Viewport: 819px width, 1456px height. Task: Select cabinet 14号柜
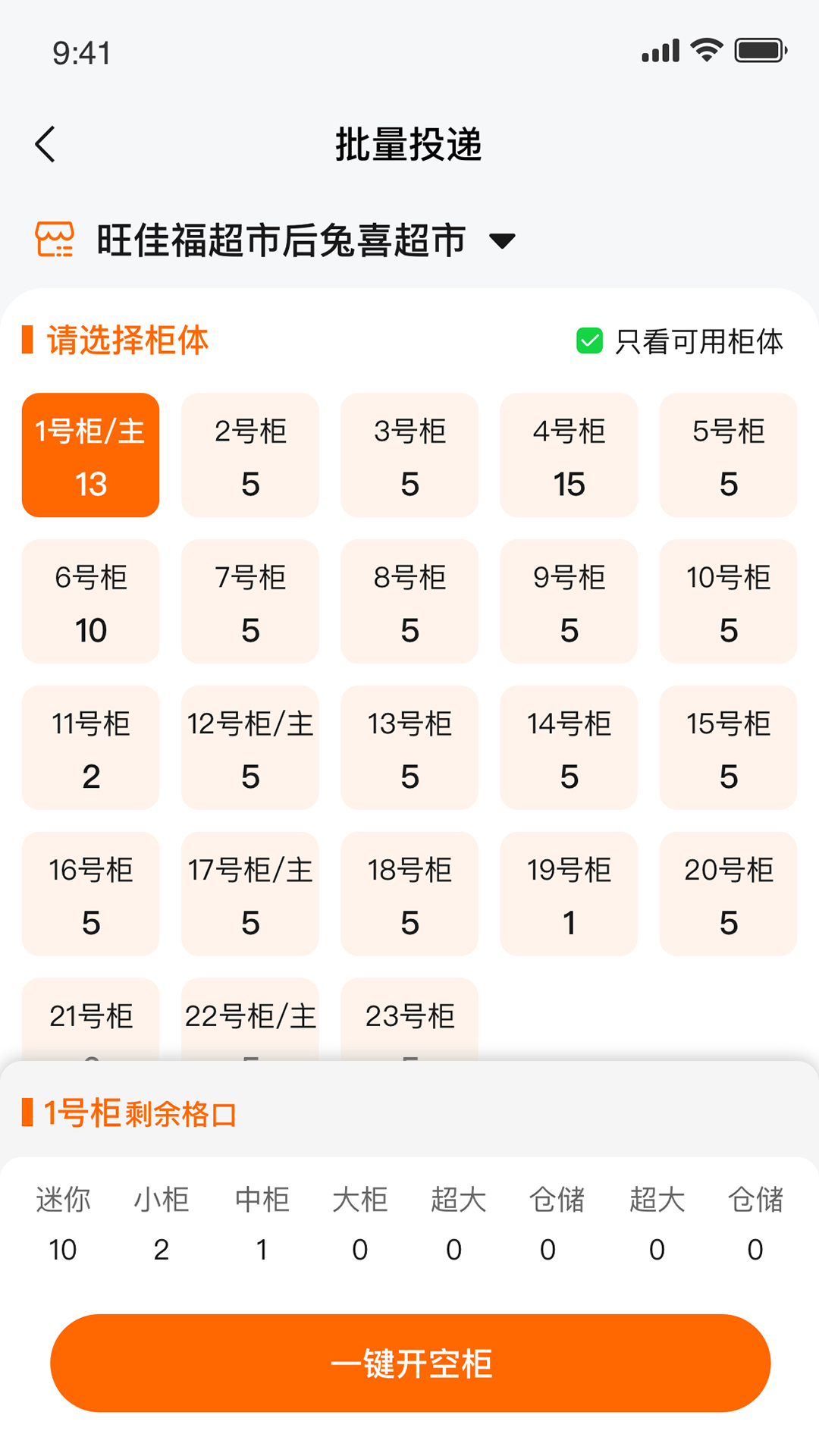pyautogui.click(x=568, y=748)
